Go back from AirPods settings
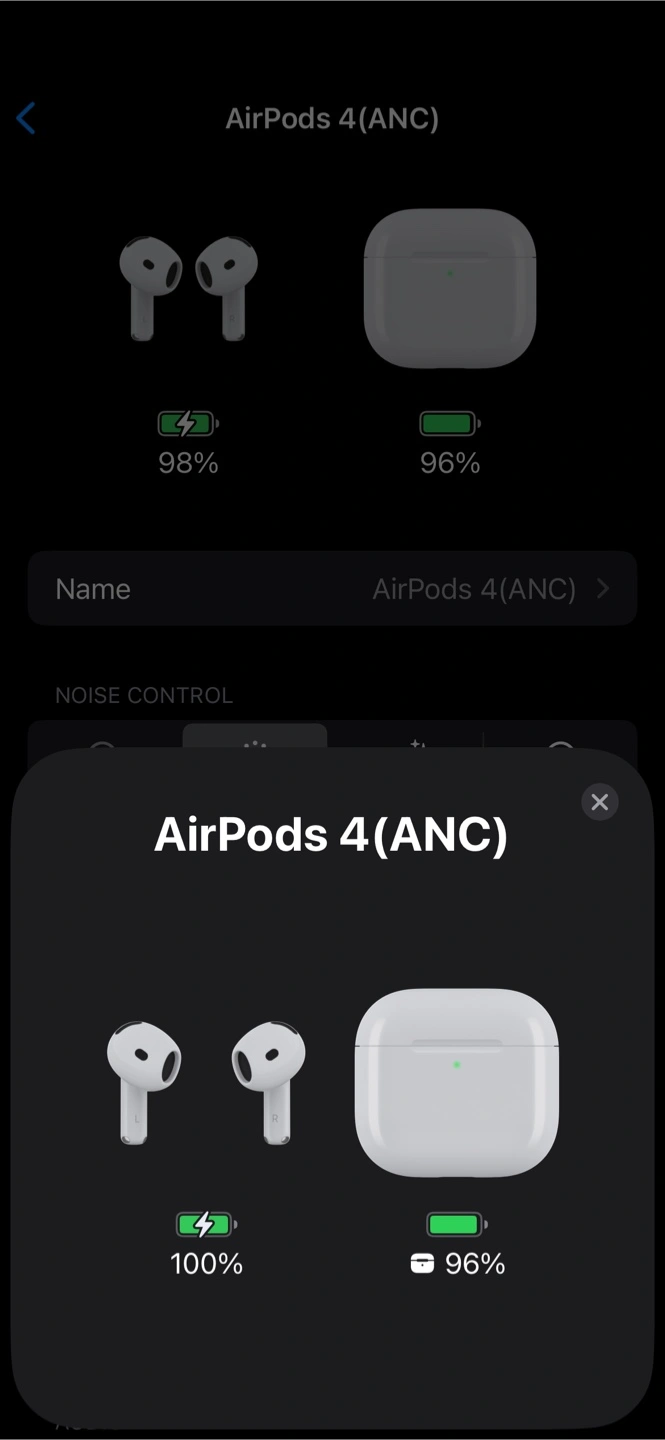665x1440 pixels. [26, 119]
